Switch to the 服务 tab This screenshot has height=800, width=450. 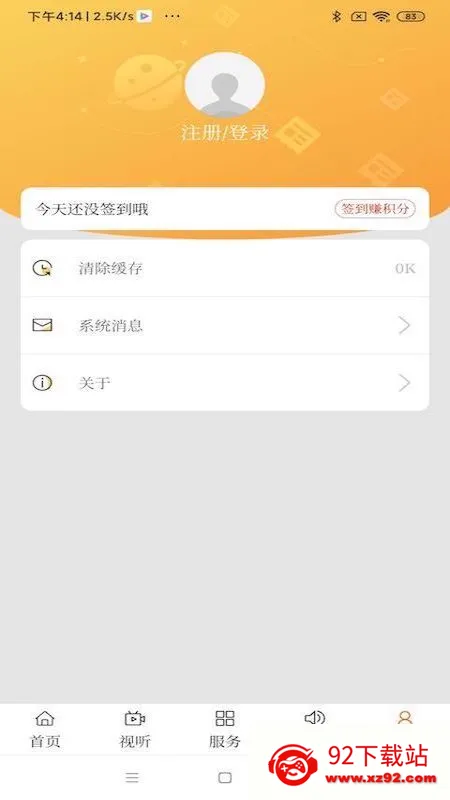pos(224,730)
